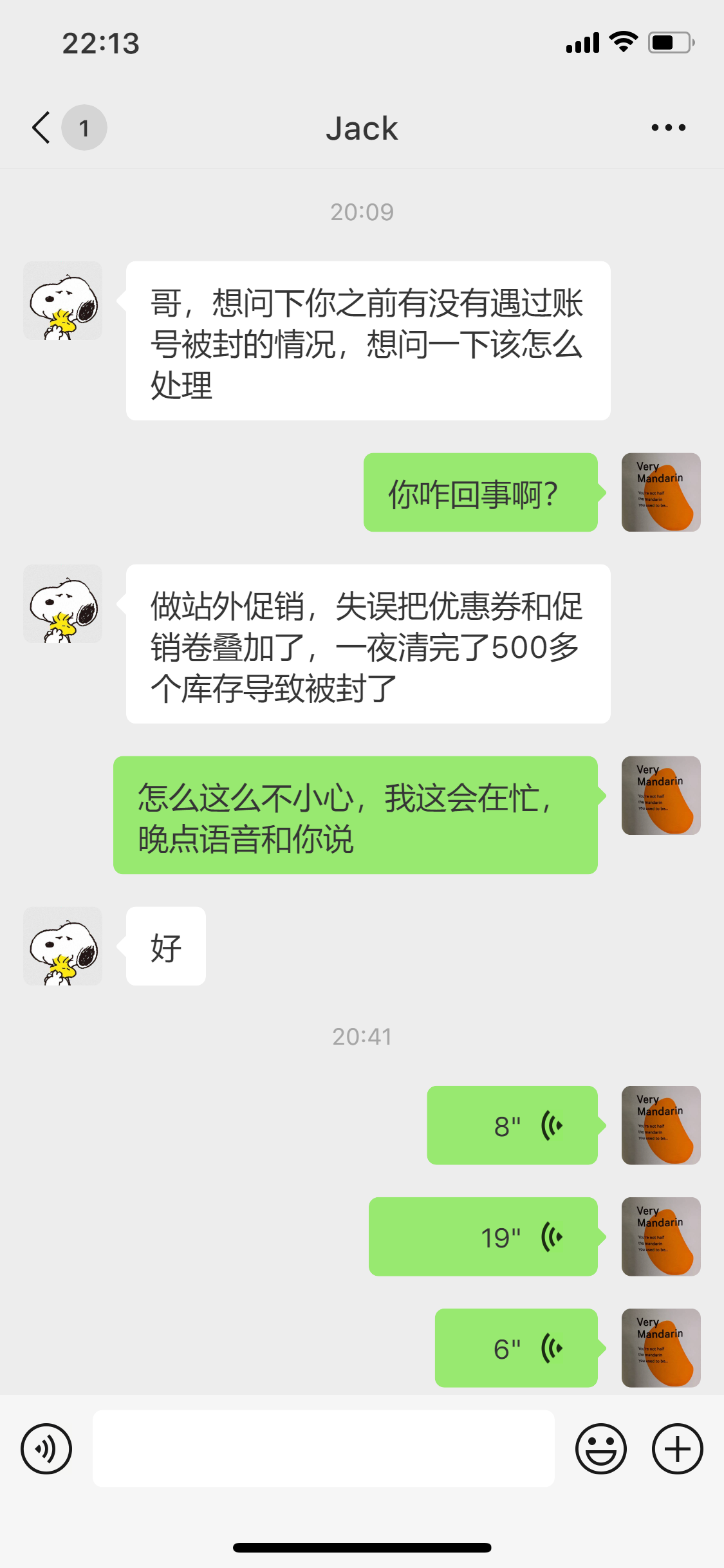The width and height of the screenshot is (724, 1568).
Task: Tap the 20:09 timestamp
Action: [x=362, y=210]
